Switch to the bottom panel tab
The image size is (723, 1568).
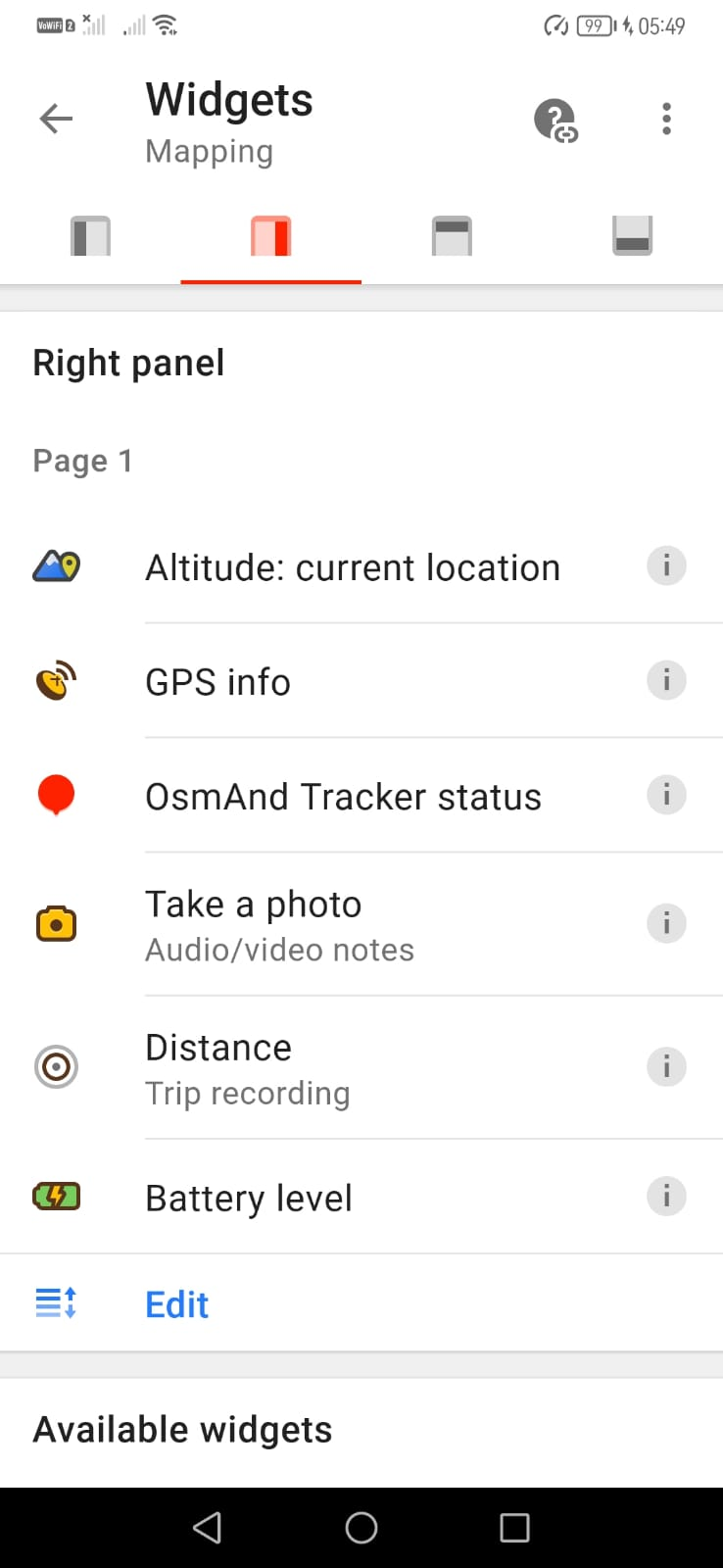click(632, 235)
